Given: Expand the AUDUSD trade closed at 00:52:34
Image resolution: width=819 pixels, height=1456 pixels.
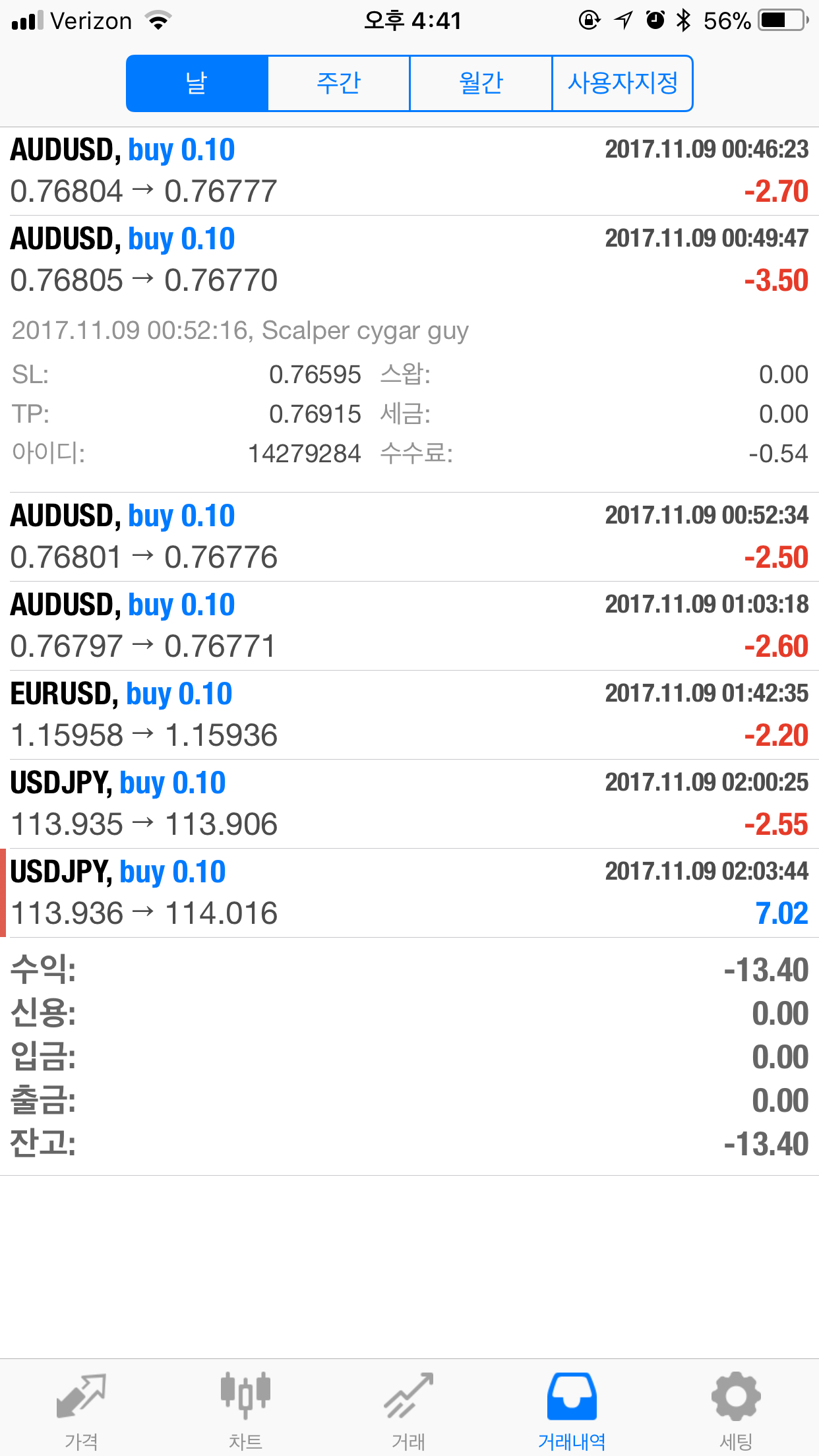Looking at the screenshot, I should click(x=409, y=537).
